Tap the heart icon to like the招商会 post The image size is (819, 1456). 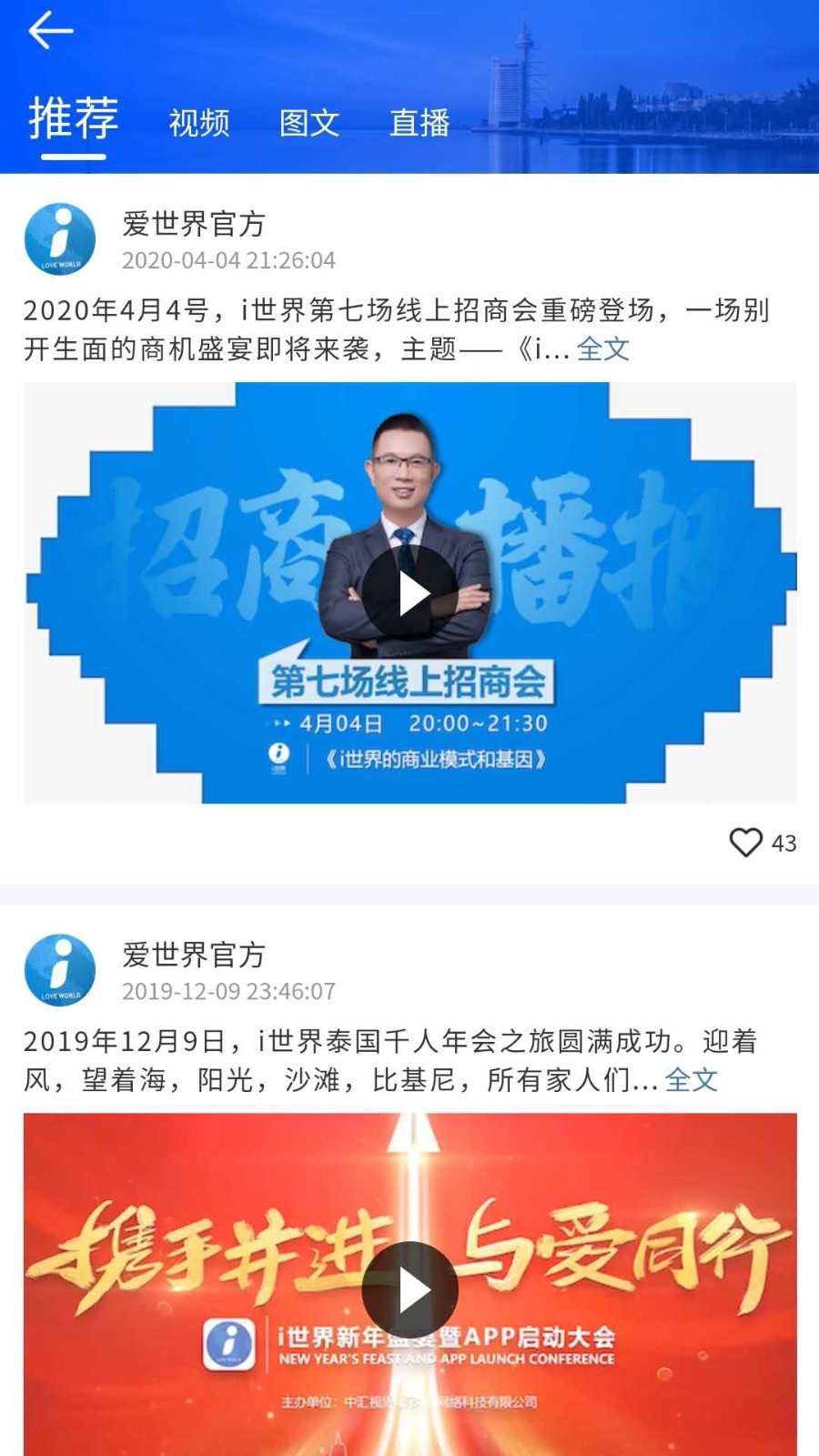[748, 843]
